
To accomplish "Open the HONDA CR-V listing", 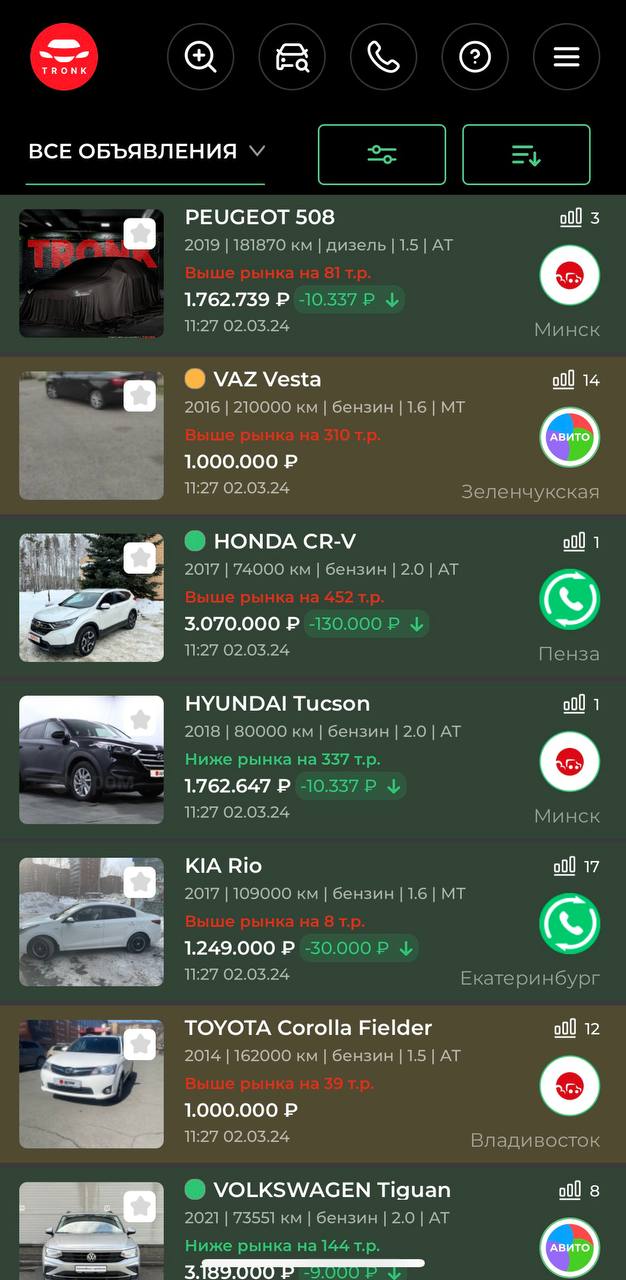I will coord(284,541).
